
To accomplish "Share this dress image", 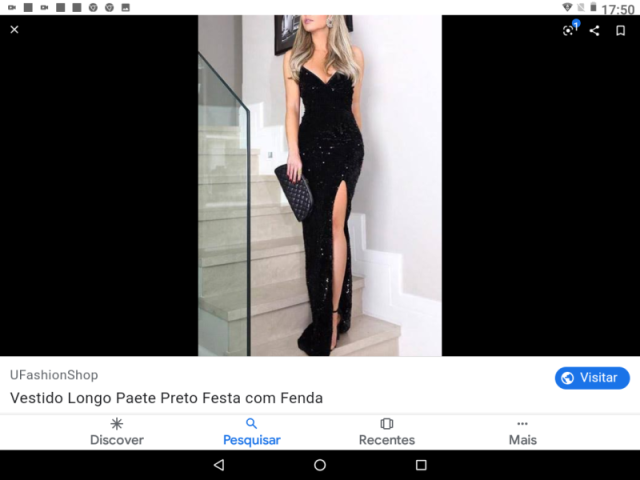I will pos(594,30).
